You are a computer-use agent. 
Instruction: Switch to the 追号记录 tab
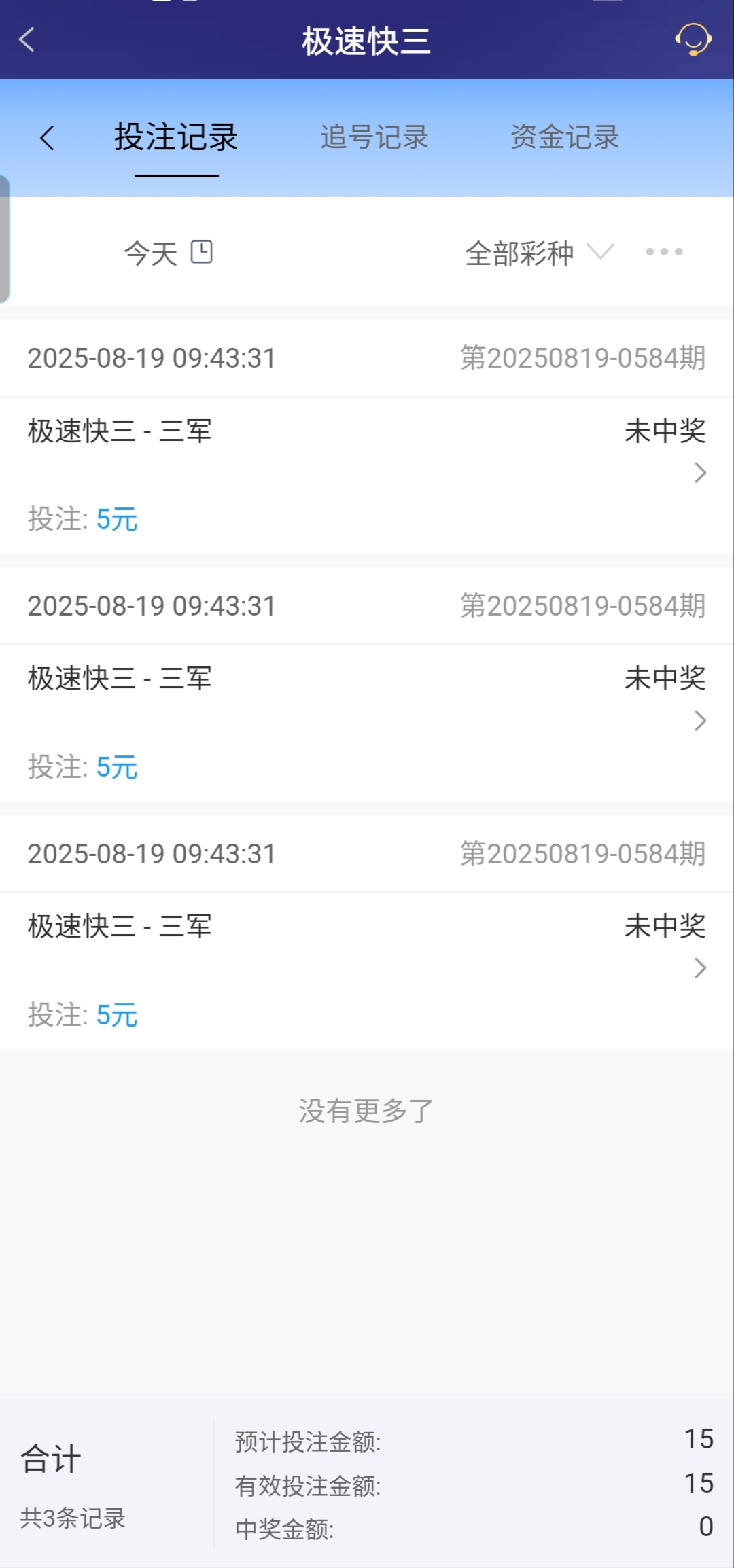374,137
